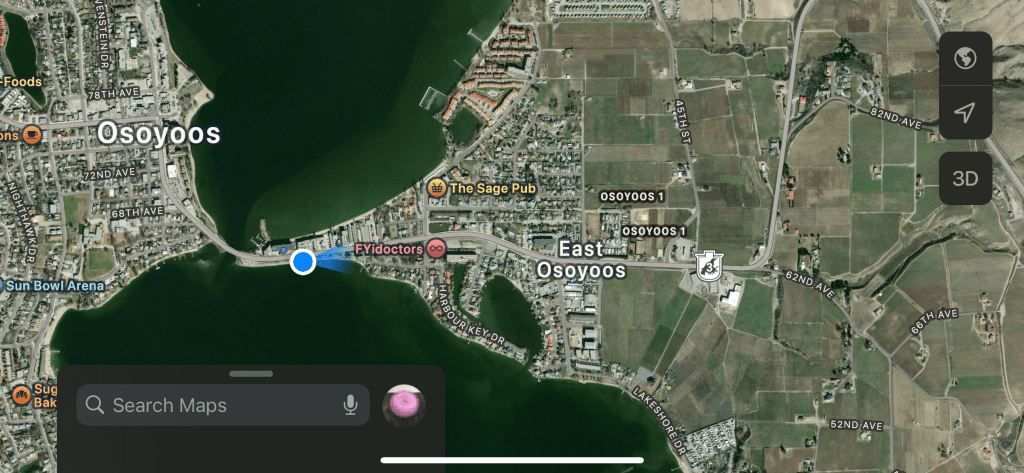This screenshot has width=1024, height=473.
Task: Open the profile avatar
Action: click(x=404, y=405)
